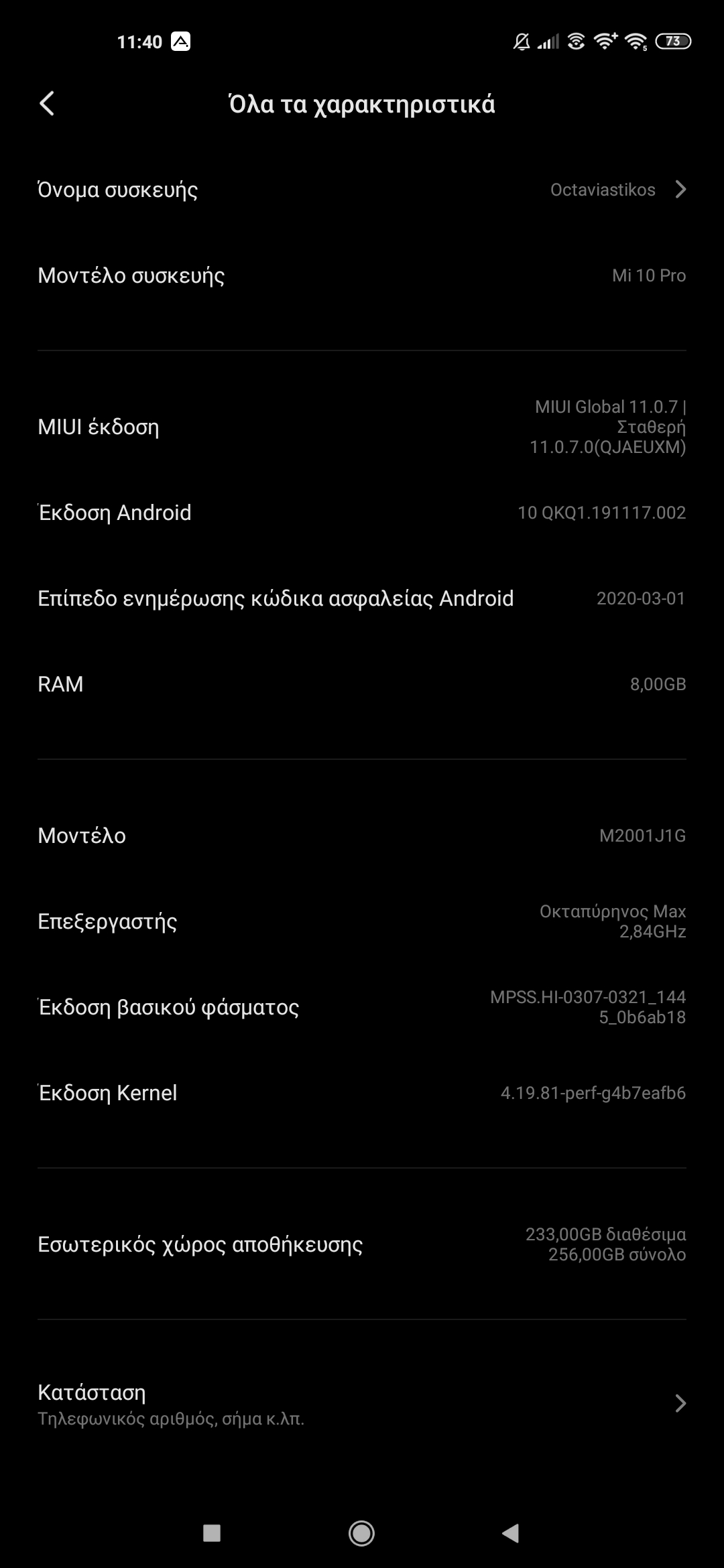Tap the Επεξεργαστής row
The height and width of the screenshot is (1568, 724).
point(362,921)
